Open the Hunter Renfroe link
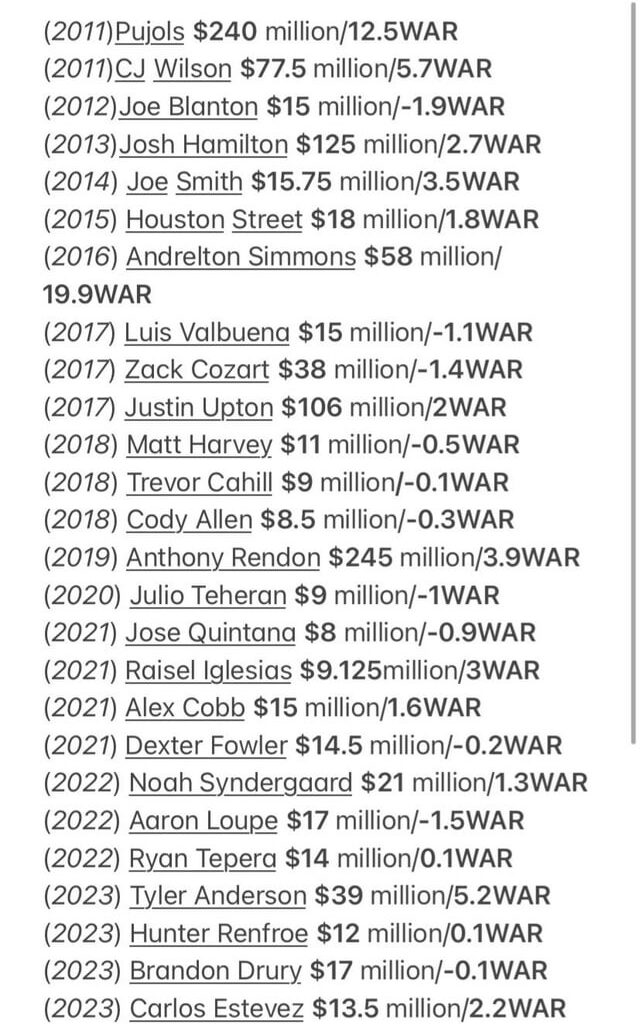Image resolution: width=640 pixels, height=1024 pixels. click(x=219, y=934)
